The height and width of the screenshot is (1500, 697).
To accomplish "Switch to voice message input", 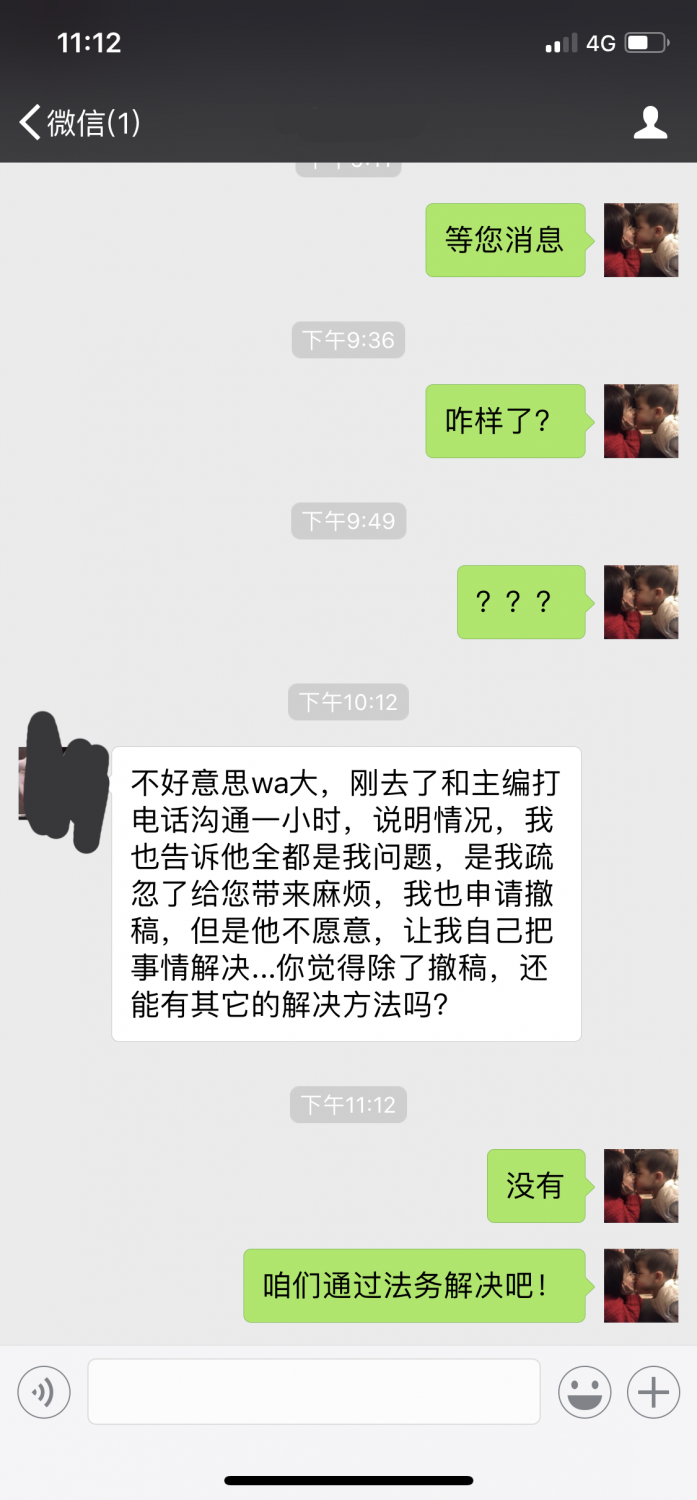I will point(44,1391).
